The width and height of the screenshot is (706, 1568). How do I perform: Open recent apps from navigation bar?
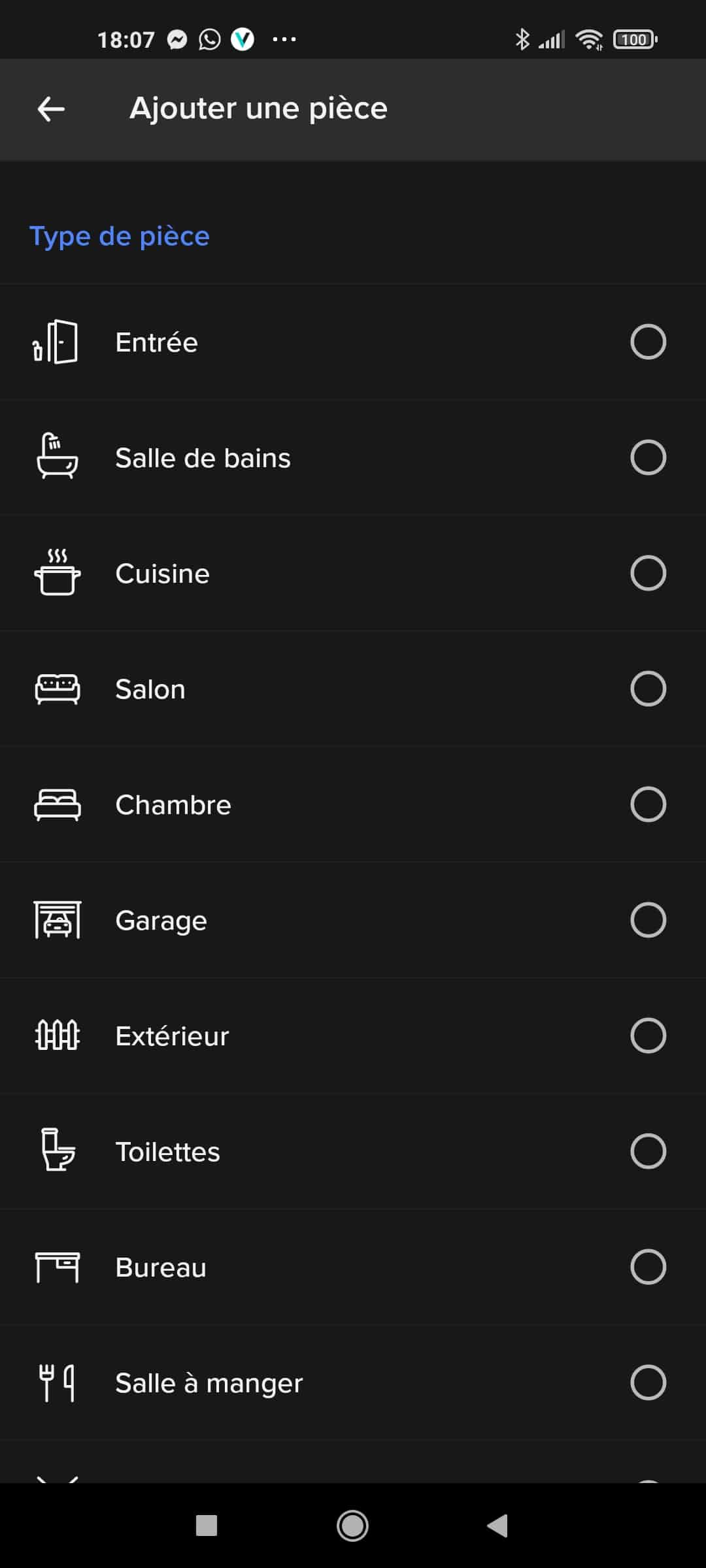point(207,1526)
